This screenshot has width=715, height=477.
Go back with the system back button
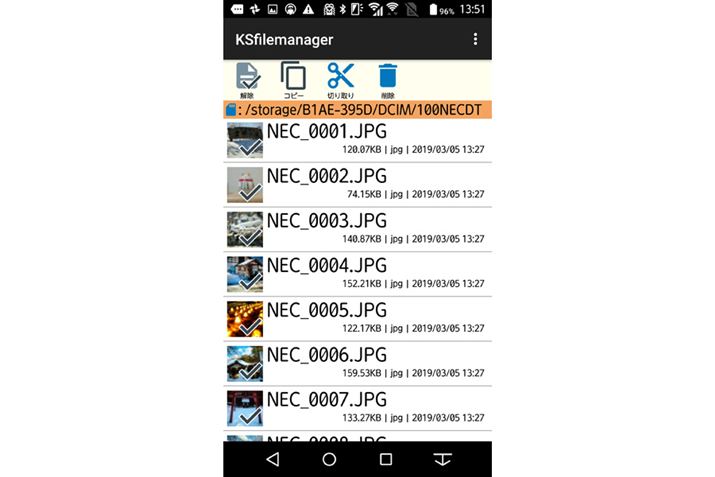(273, 459)
